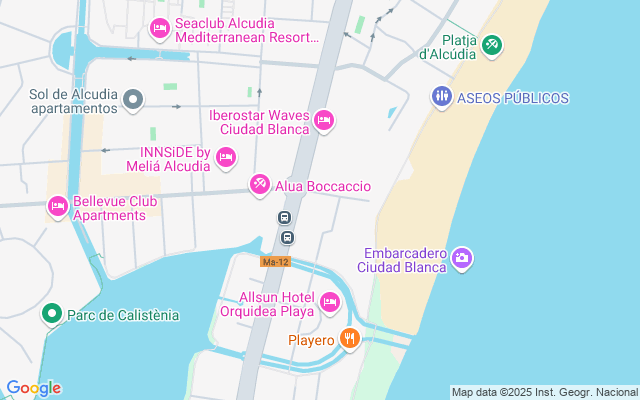
Task: Tap the Playero restaurant marker
Action: (349, 339)
